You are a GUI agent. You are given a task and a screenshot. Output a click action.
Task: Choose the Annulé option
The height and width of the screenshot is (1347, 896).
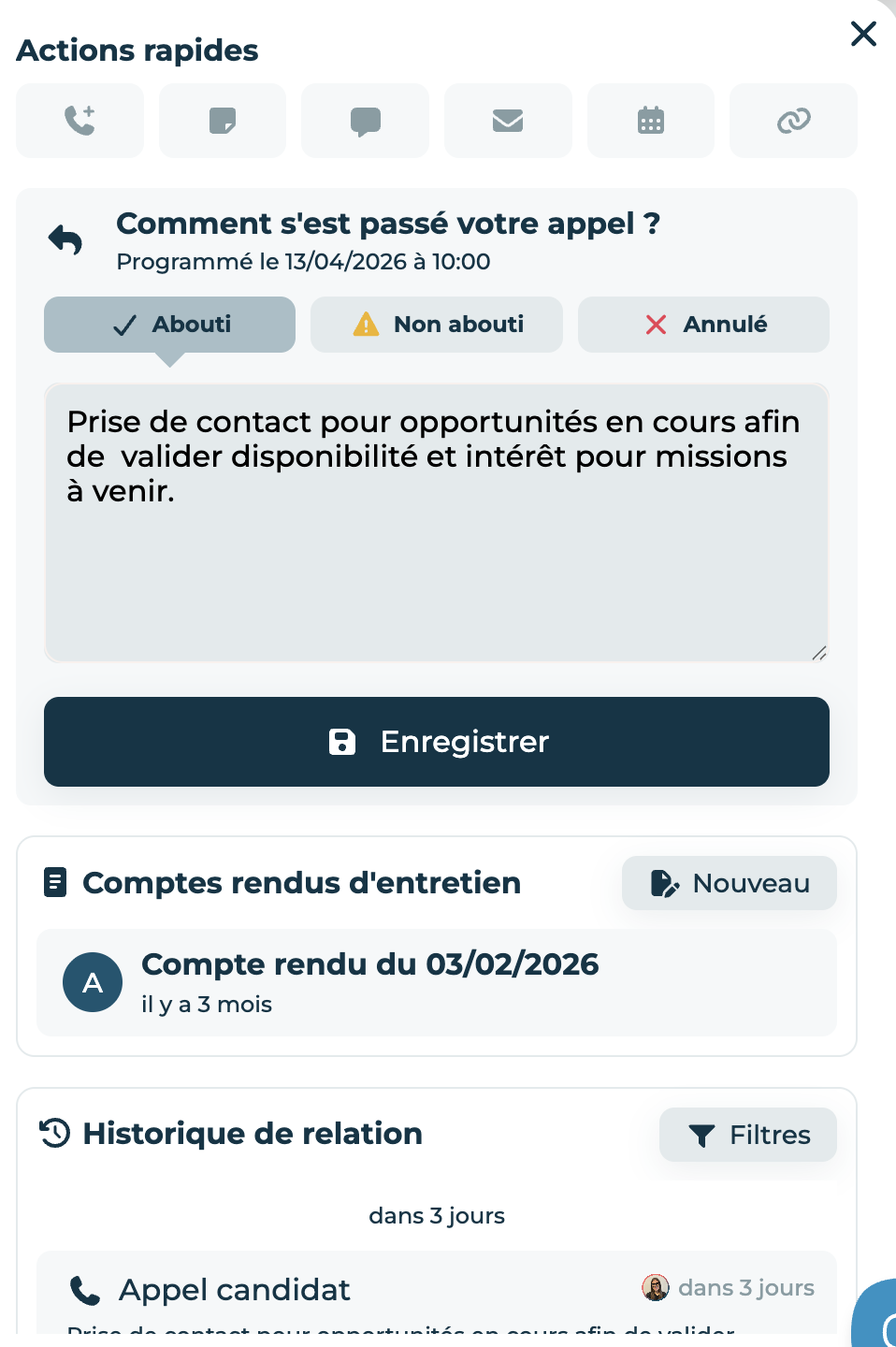(703, 325)
